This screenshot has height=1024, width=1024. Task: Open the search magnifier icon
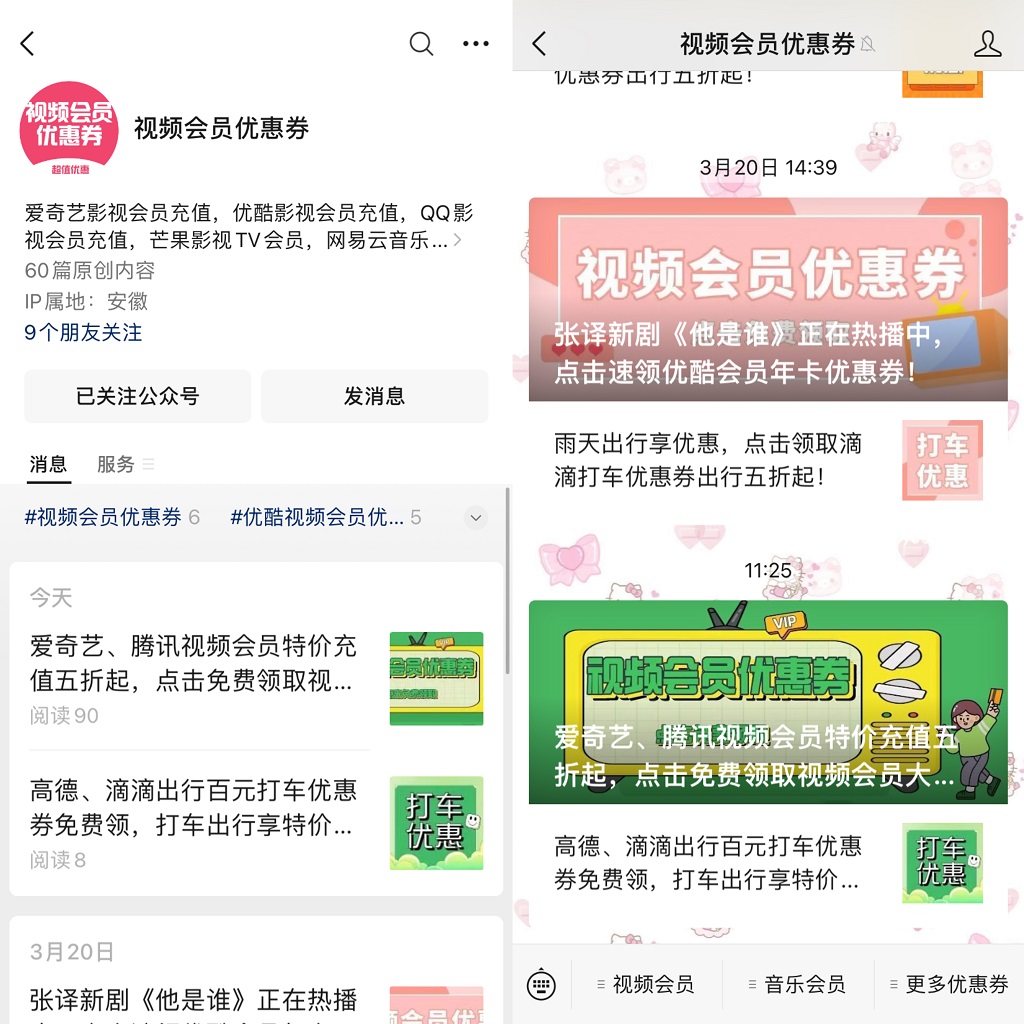(421, 43)
